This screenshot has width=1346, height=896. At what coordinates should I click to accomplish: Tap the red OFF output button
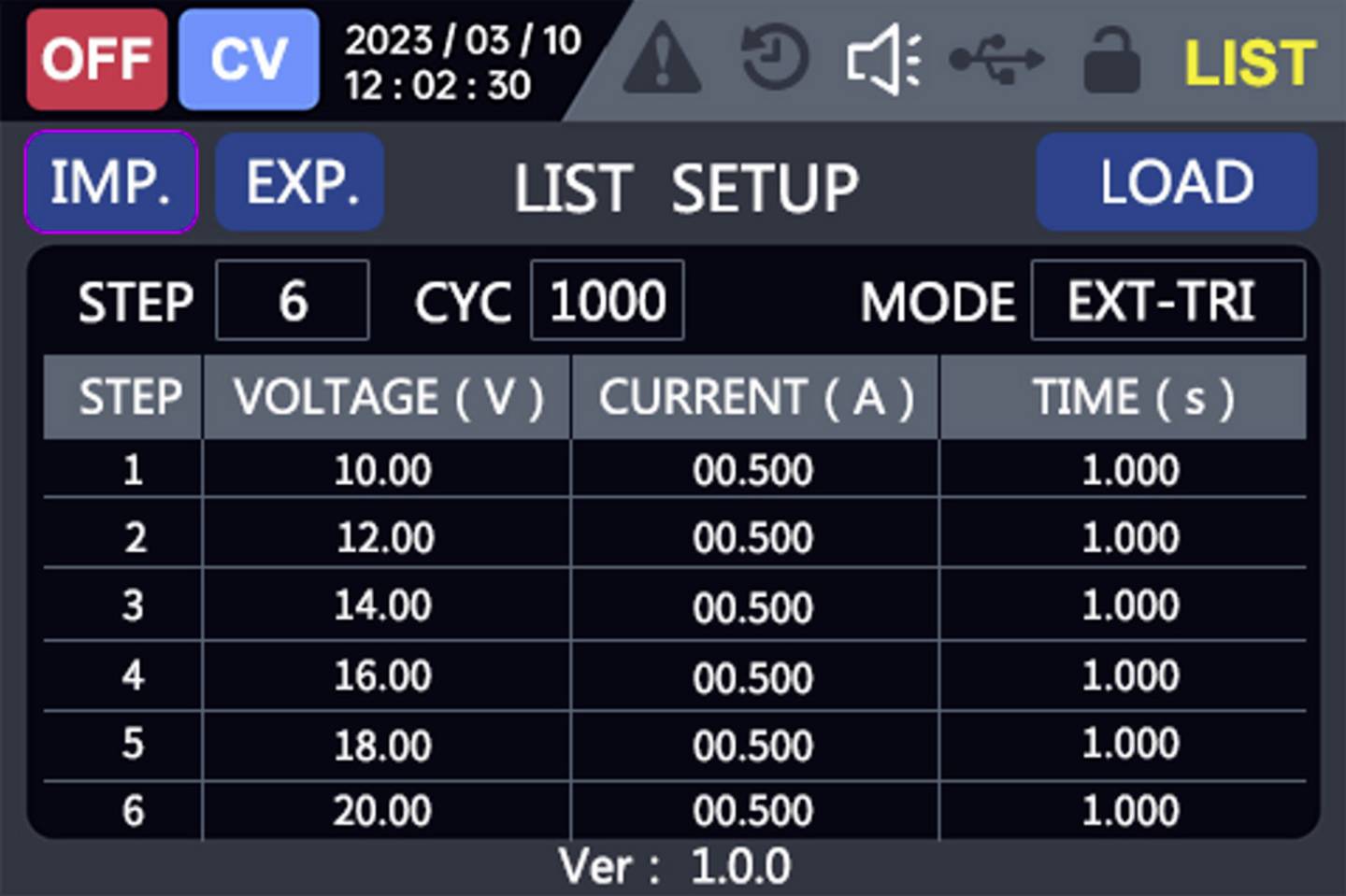click(97, 60)
